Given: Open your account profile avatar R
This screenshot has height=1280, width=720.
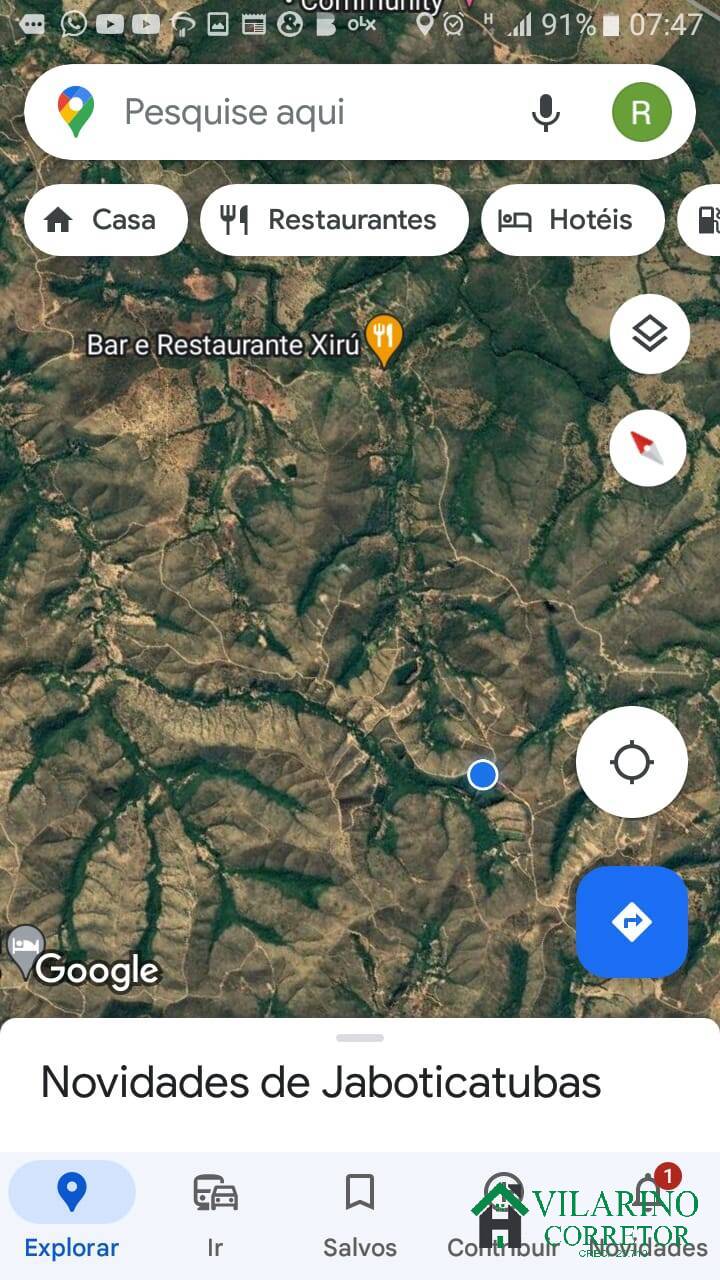Looking at the screenshot, I should pos(641,112).
